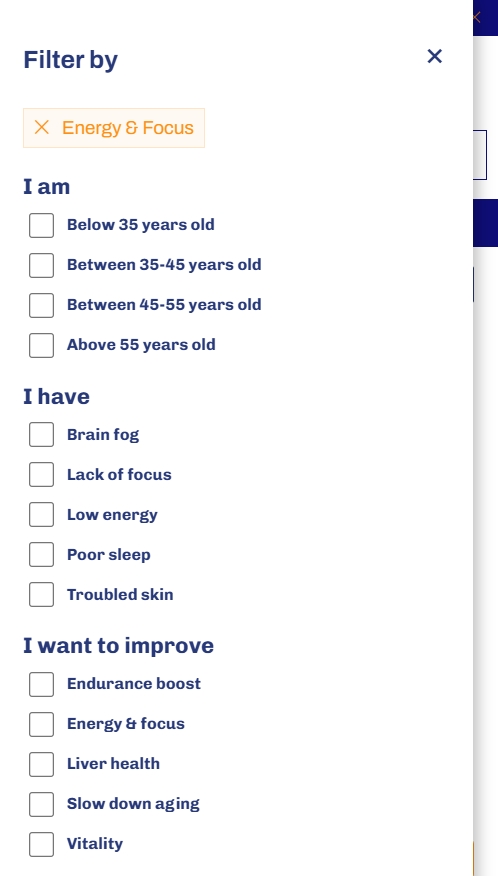Close the Filter by panel
Viewport: 498px width, 876px height.
(x=434, y=56)
